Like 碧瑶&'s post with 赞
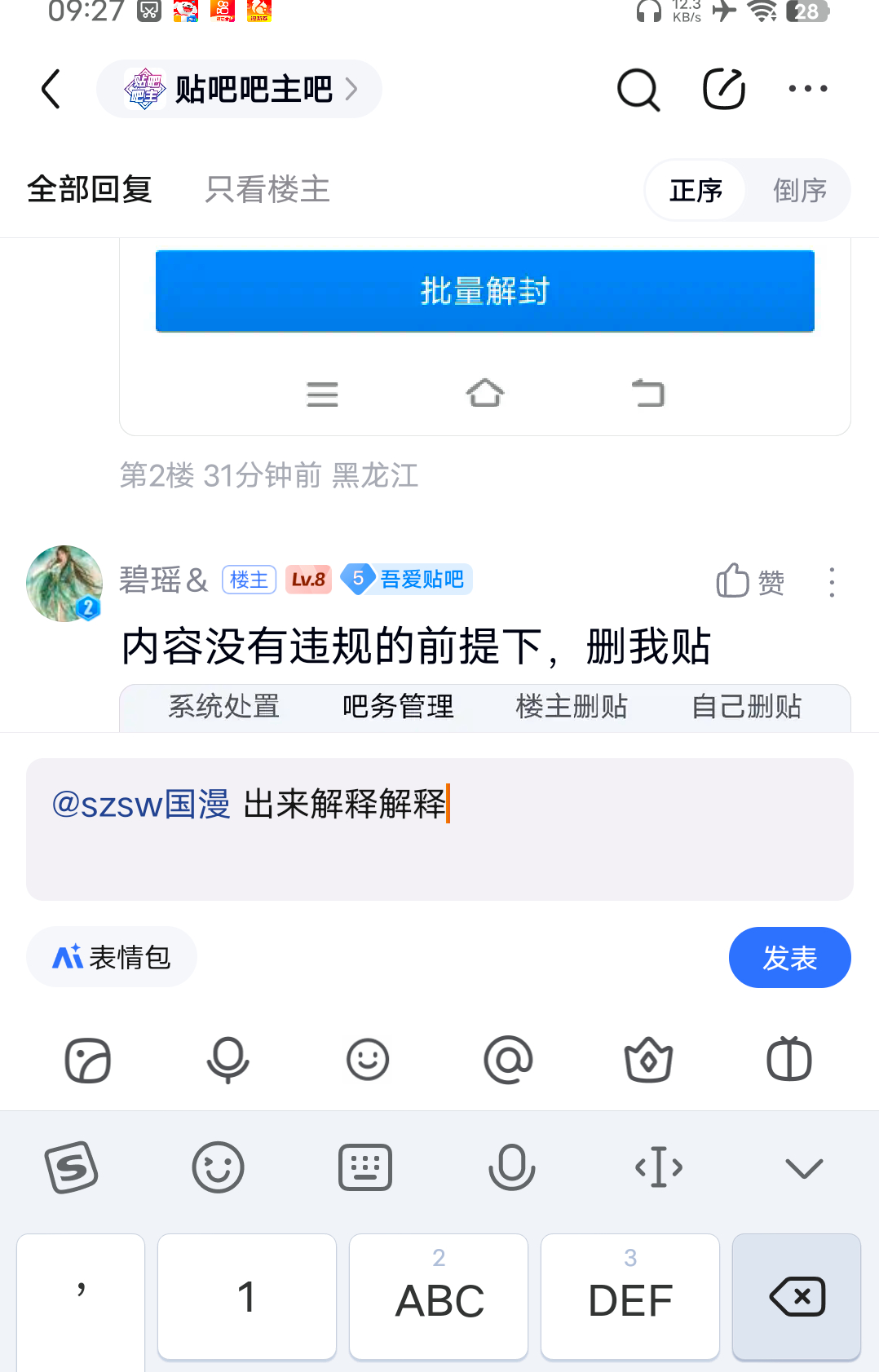Viewport: 879px width, 1372px height. coord(749,582)
